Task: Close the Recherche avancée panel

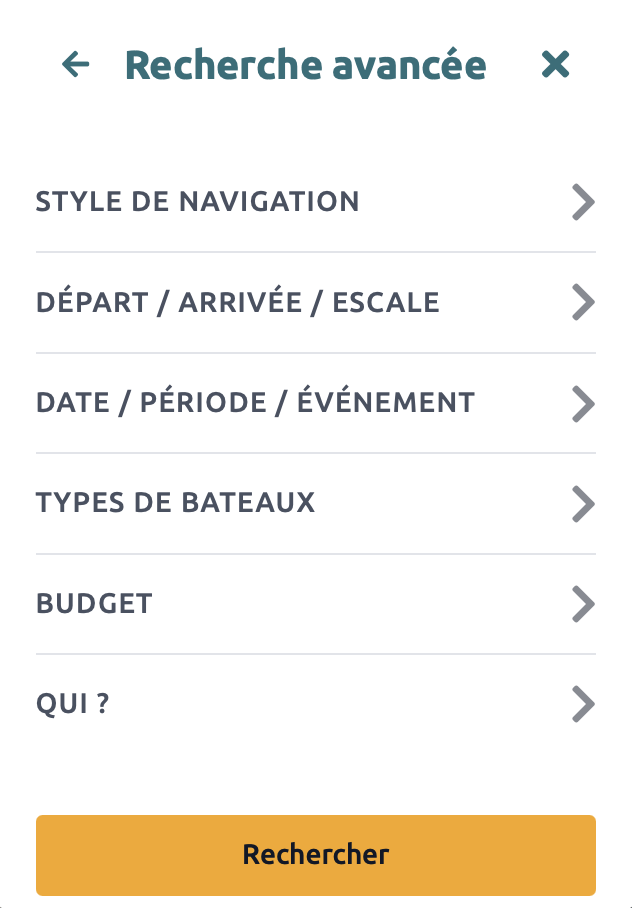Action: [x=555, y=65]
